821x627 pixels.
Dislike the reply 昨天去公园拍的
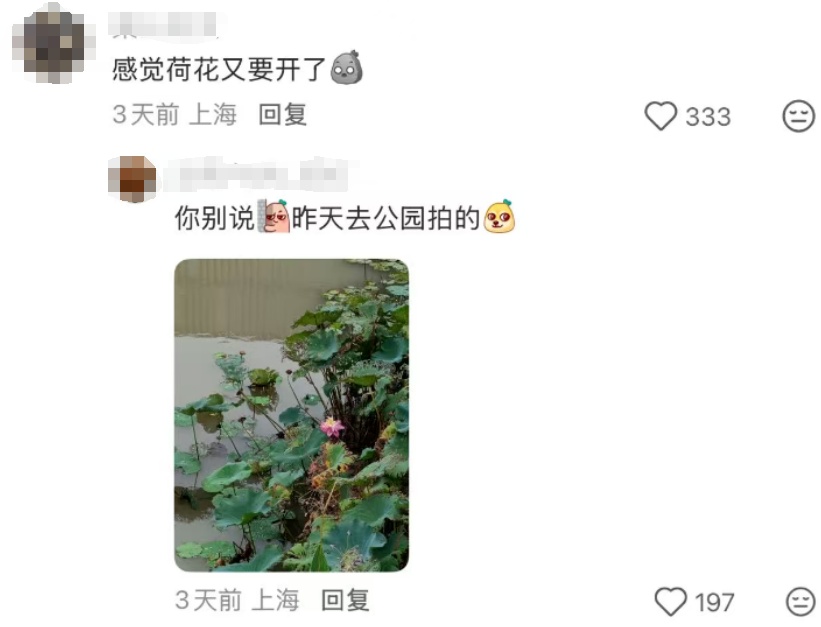coord(800,601)
